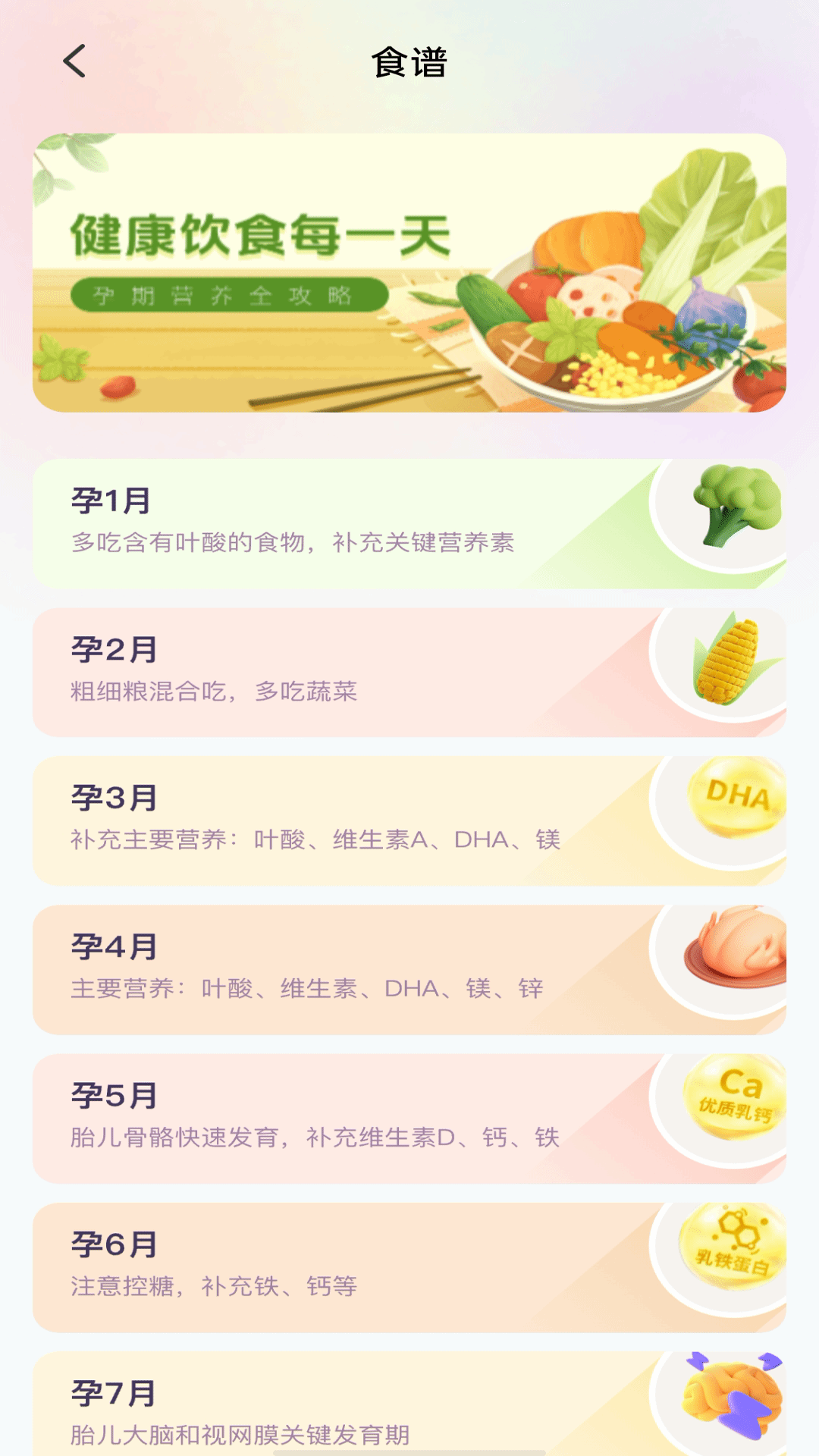819x1456 pixels.
Task: Tap the 孕5月 card
Action: (x=409, y=1118)
